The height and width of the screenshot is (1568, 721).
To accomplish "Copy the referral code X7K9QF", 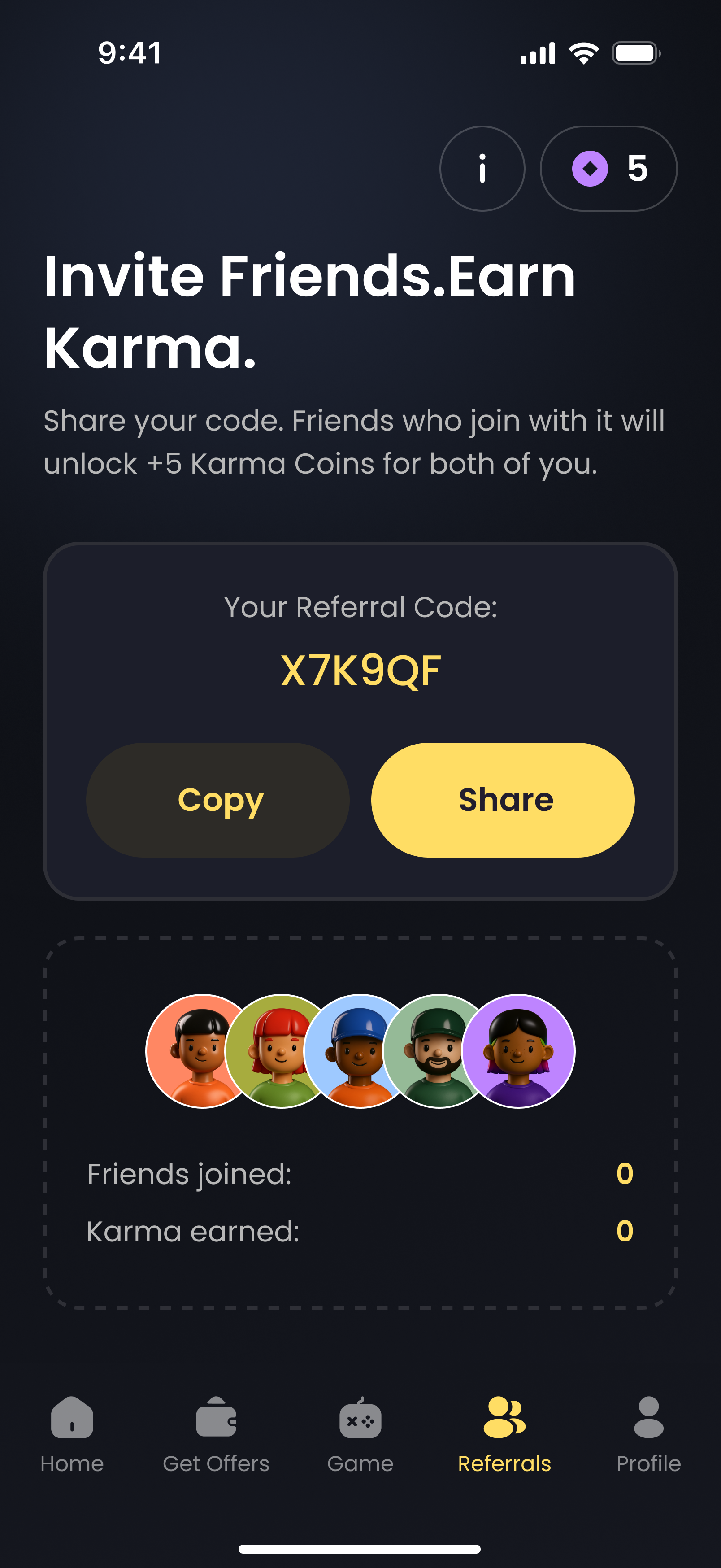I will 218,800.
